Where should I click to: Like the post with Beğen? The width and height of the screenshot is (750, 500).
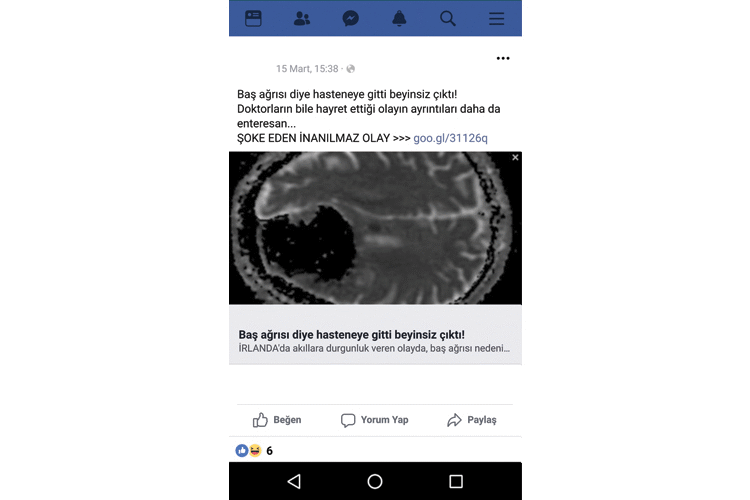[x=277, y=420]
